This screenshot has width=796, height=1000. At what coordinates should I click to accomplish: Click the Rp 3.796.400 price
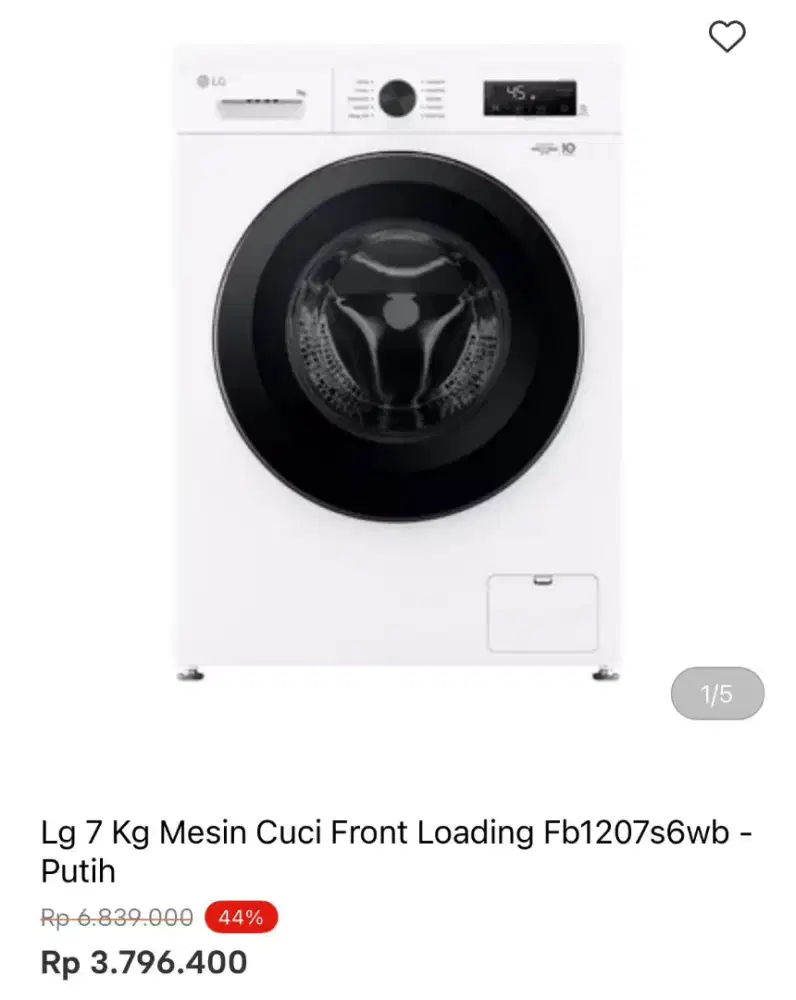pos(143,963)
